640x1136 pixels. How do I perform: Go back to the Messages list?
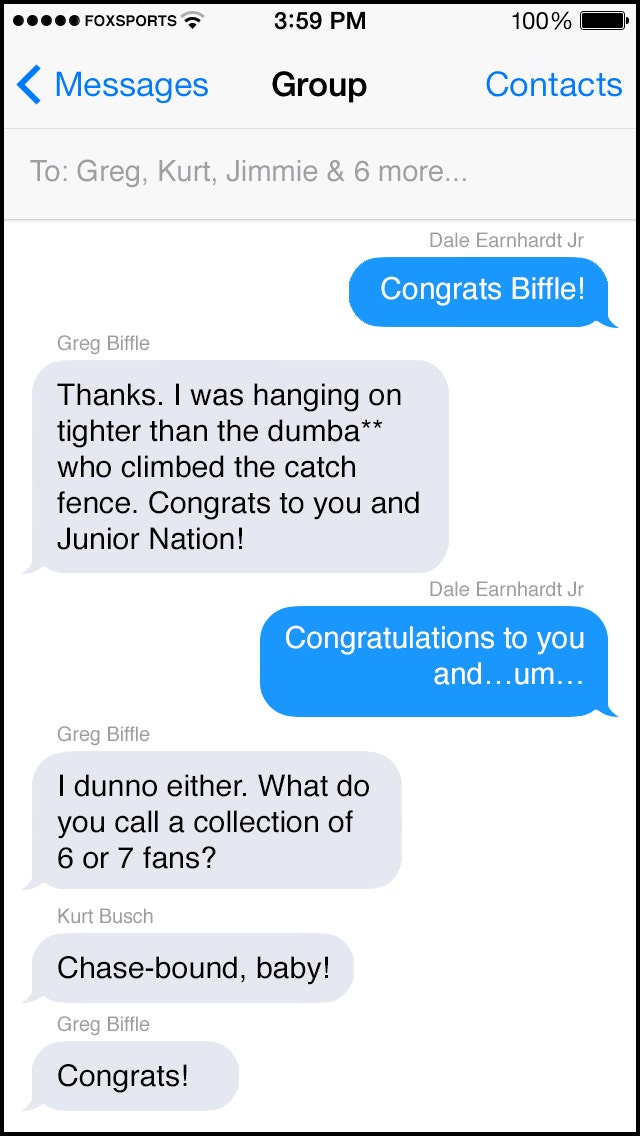[112, 85]
